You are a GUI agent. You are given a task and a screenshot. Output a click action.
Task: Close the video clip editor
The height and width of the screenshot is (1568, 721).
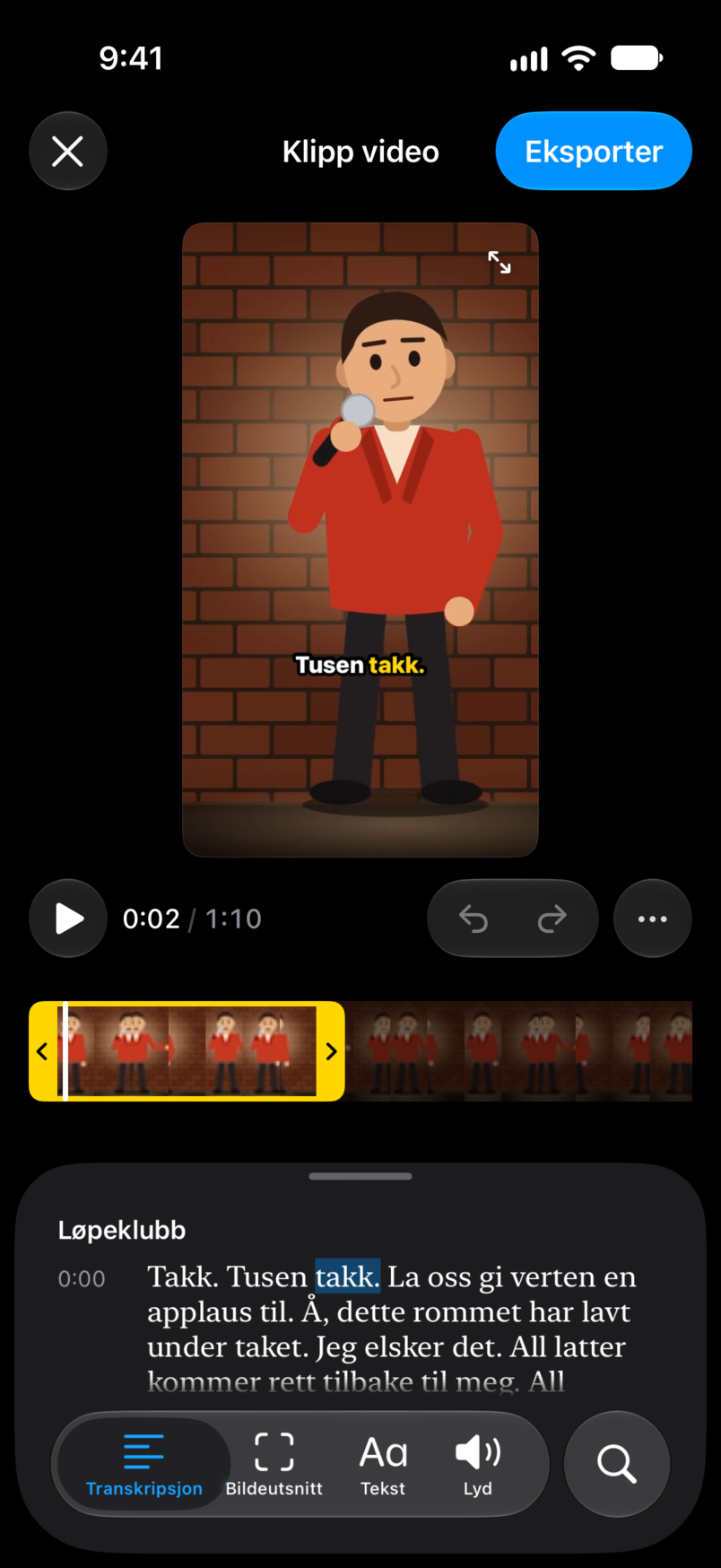(68, 151)
